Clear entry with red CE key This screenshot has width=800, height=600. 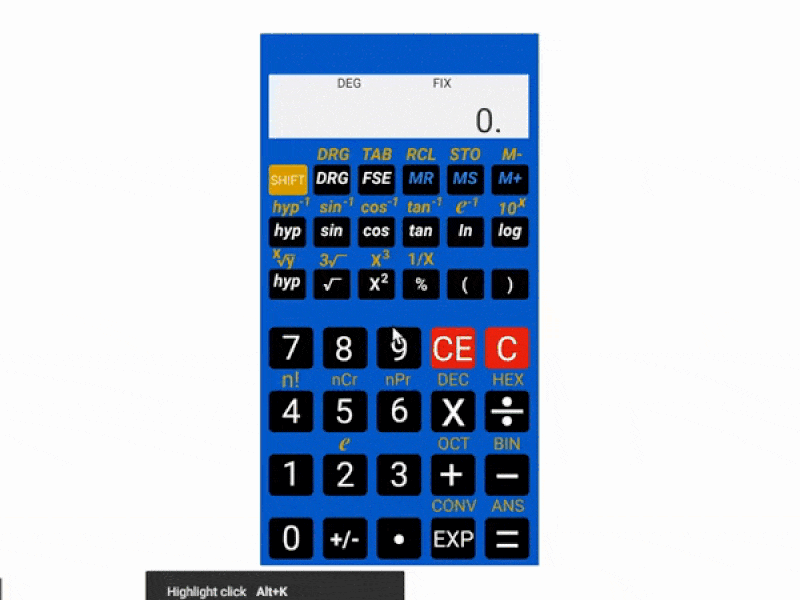(x=453, y=348)
